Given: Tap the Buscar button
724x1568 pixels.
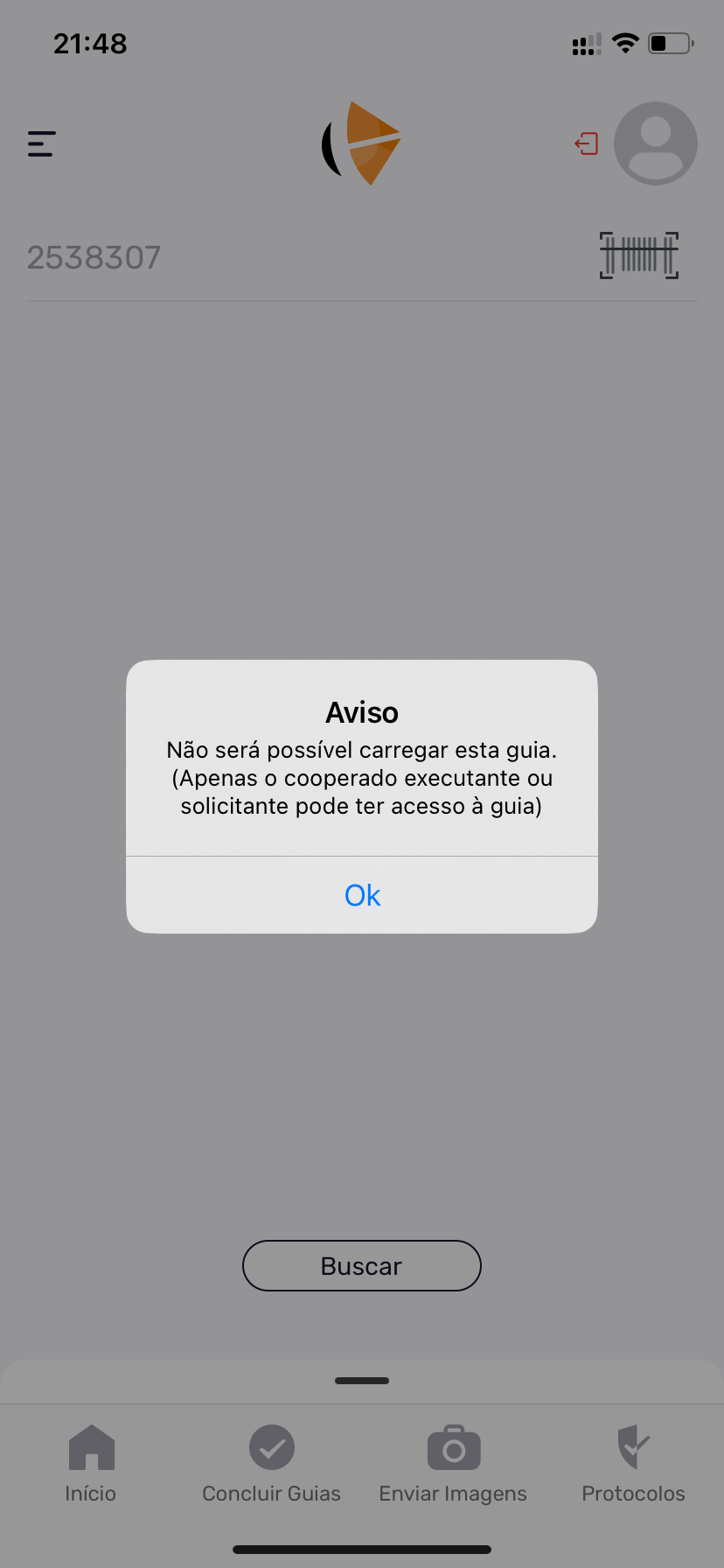Looking at the screenshot, I should click(x=361, y=1265).
